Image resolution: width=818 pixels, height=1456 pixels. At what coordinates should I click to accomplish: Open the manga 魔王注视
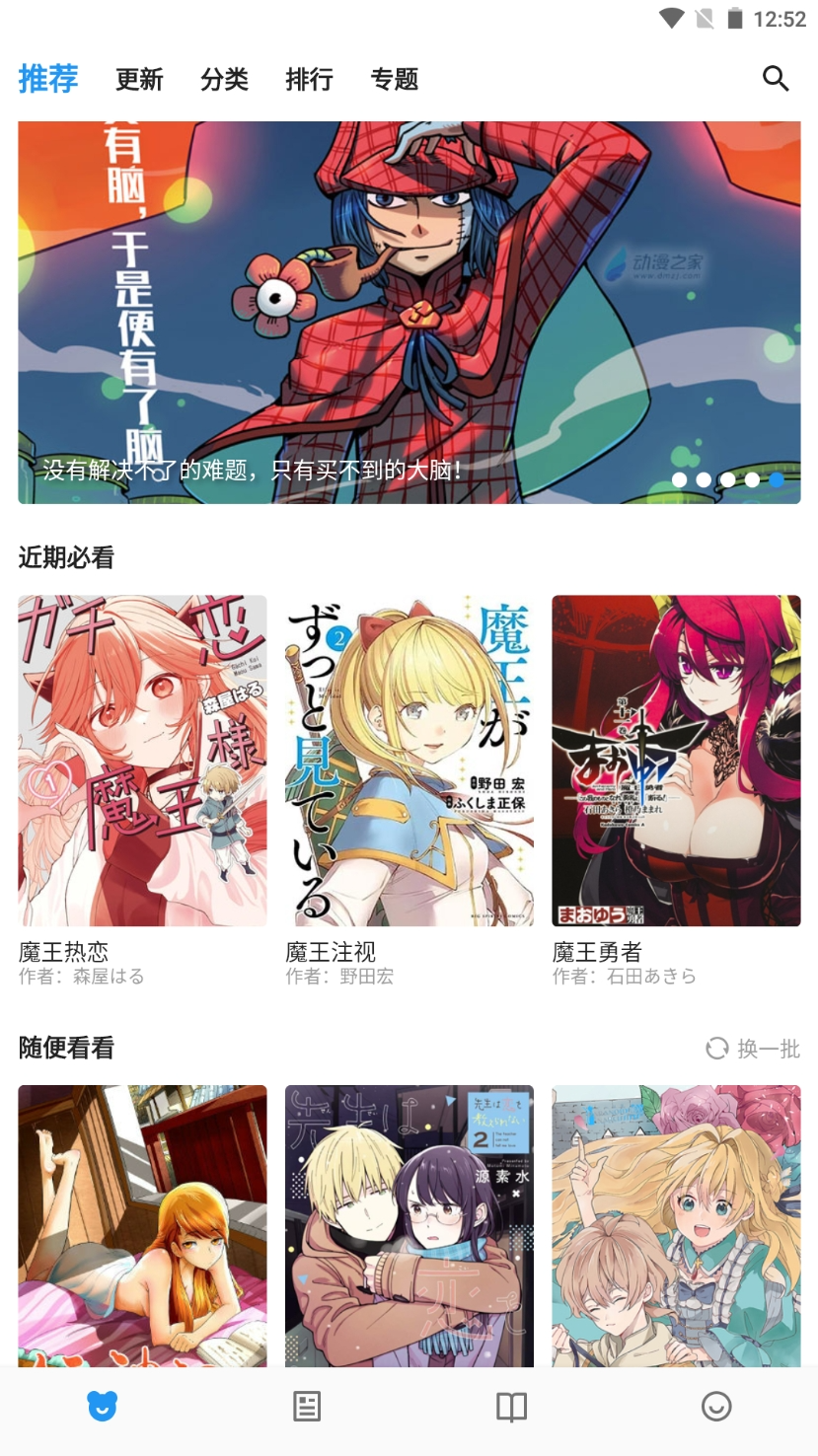pos(409,761)
